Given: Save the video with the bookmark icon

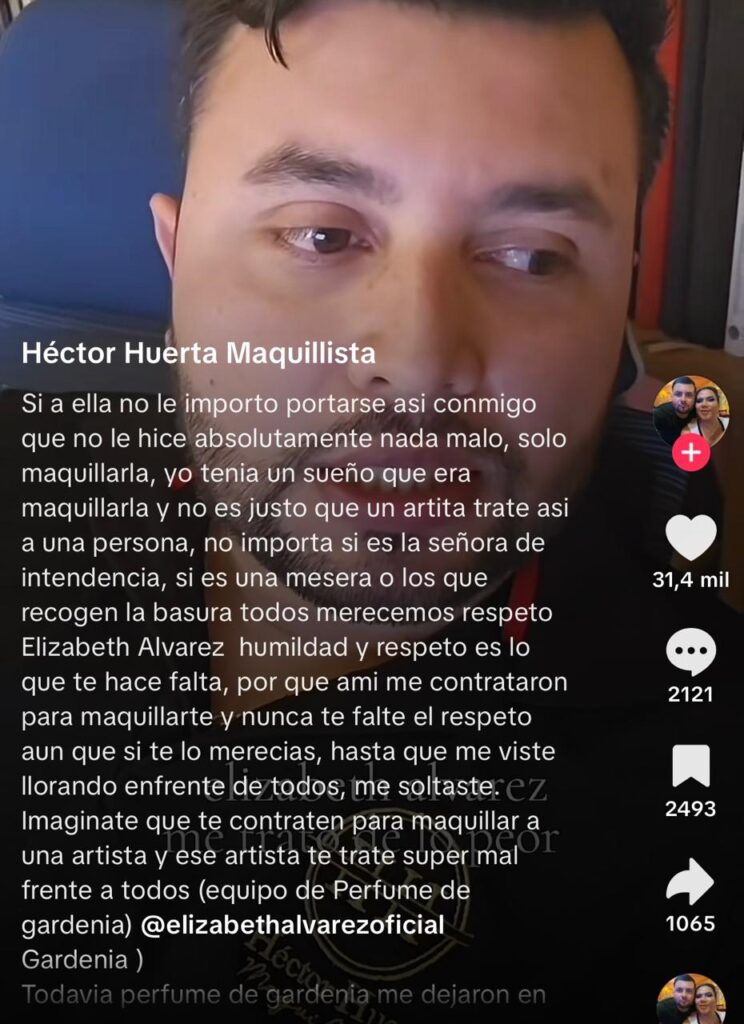Looking at the screenshot, I should [x=691, y=767].
